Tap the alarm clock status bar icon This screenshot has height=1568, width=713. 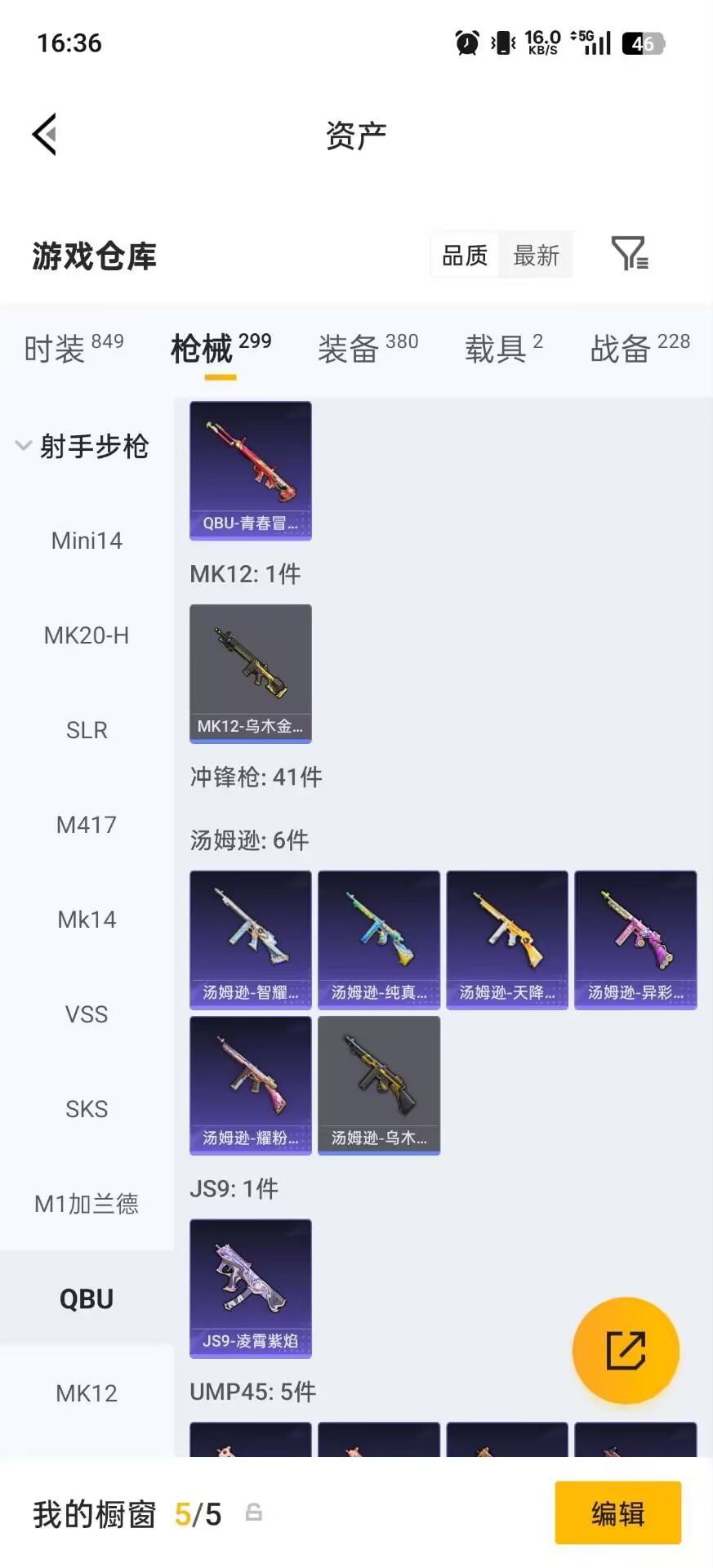click(x=464, y=42)
